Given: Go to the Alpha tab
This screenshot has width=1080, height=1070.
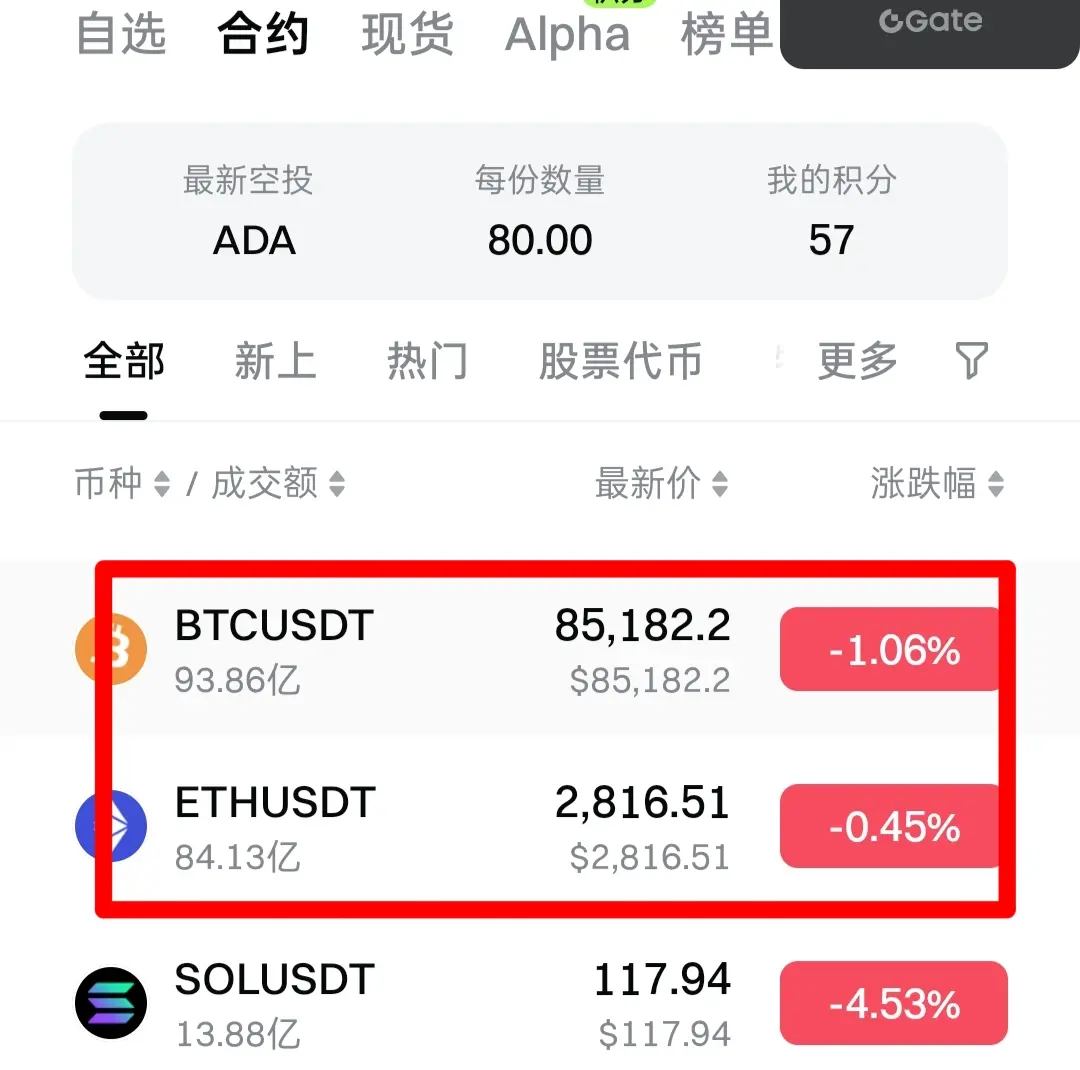Looking at the screenshot, I should [x=567, y=35].
